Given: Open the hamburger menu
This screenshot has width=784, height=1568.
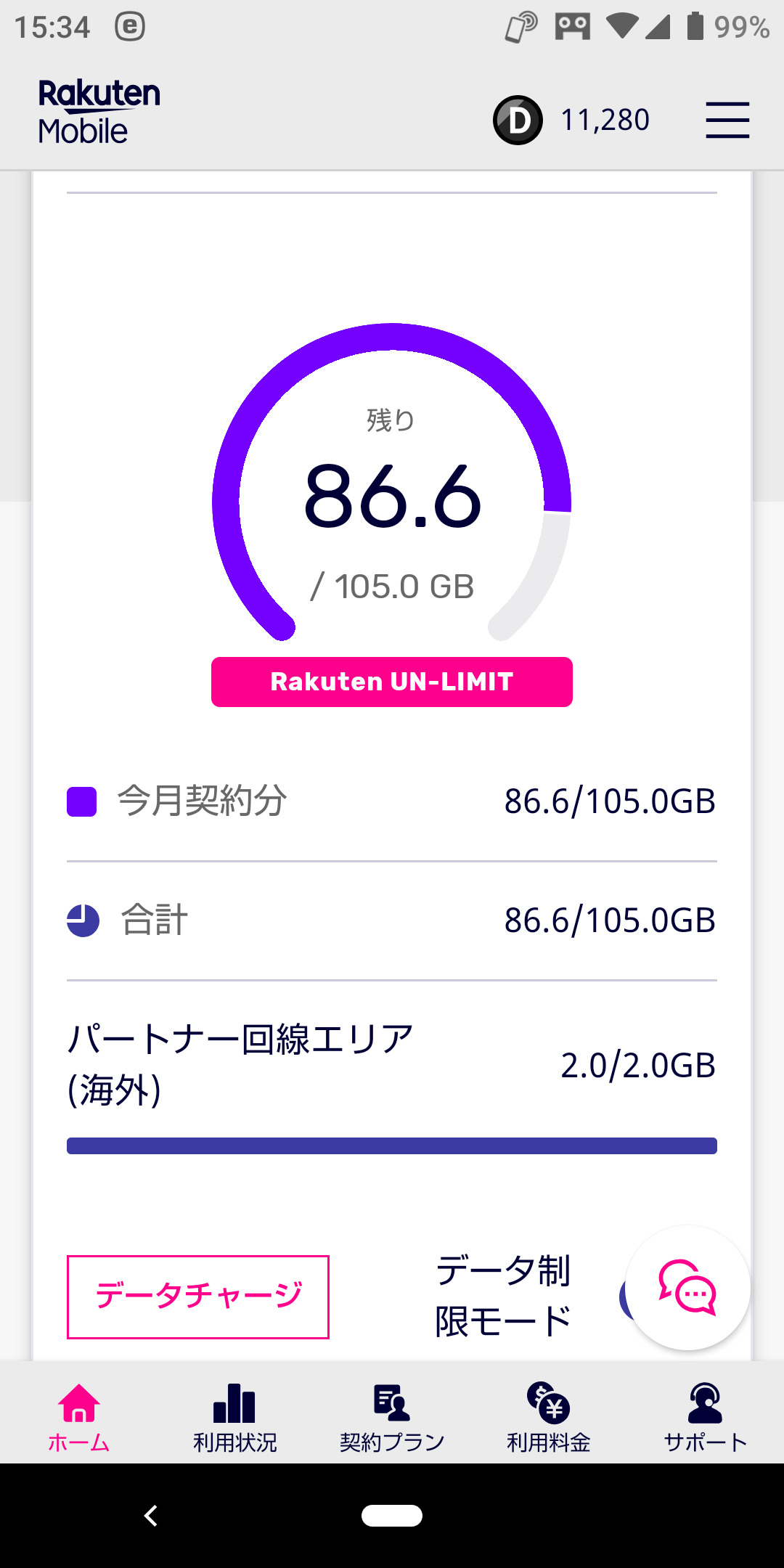Looking at the screenshot, I should point(727,120).
